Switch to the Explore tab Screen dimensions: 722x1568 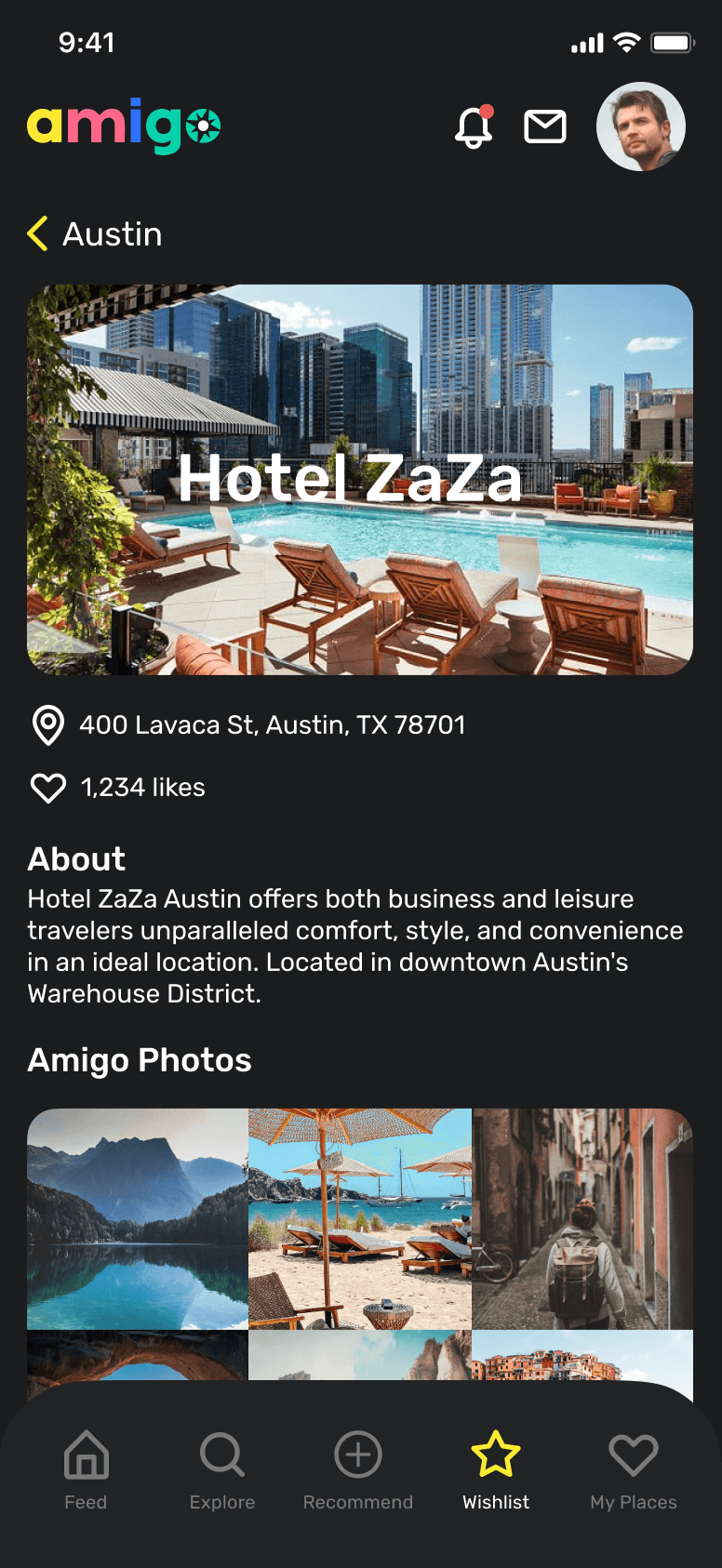click(222, 1469)
